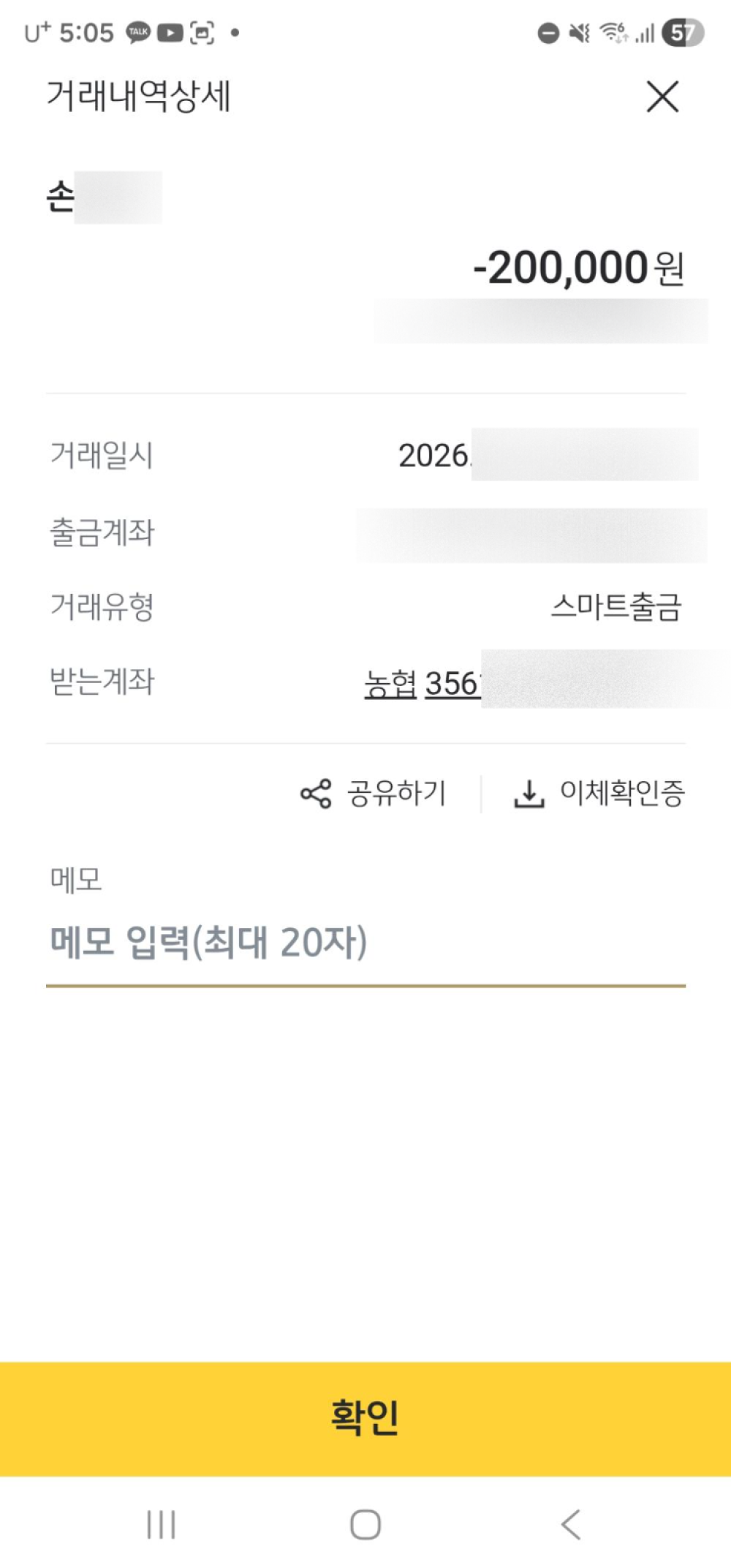The width and height of the screenshot is (731, 1568).
Task: Confirm with the yellow 확인 button
Action: pyautogui.click(x=365, y=1418)
